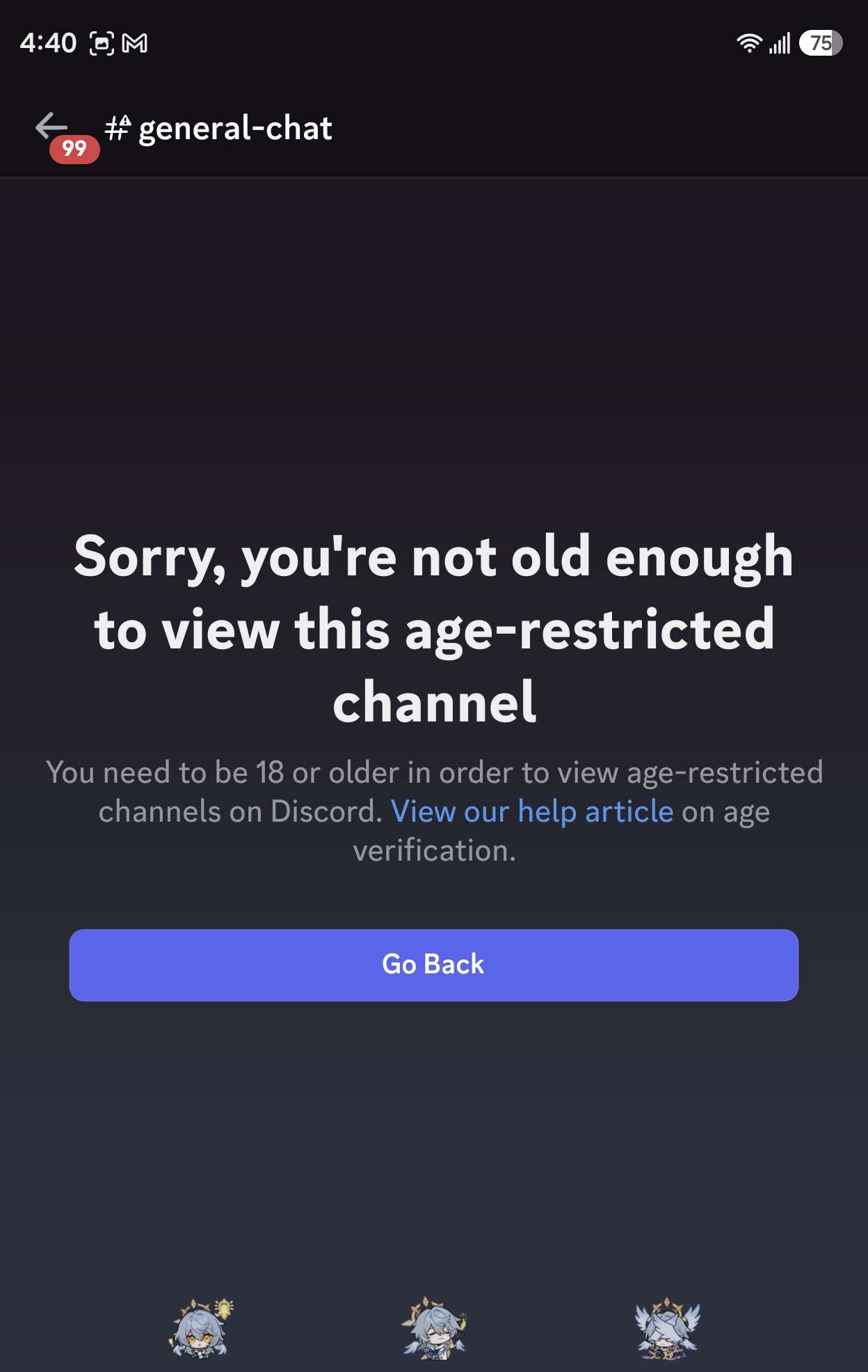Tap the Go Back button
This screenshot has width=868, height=1372.
pos(433,965)
